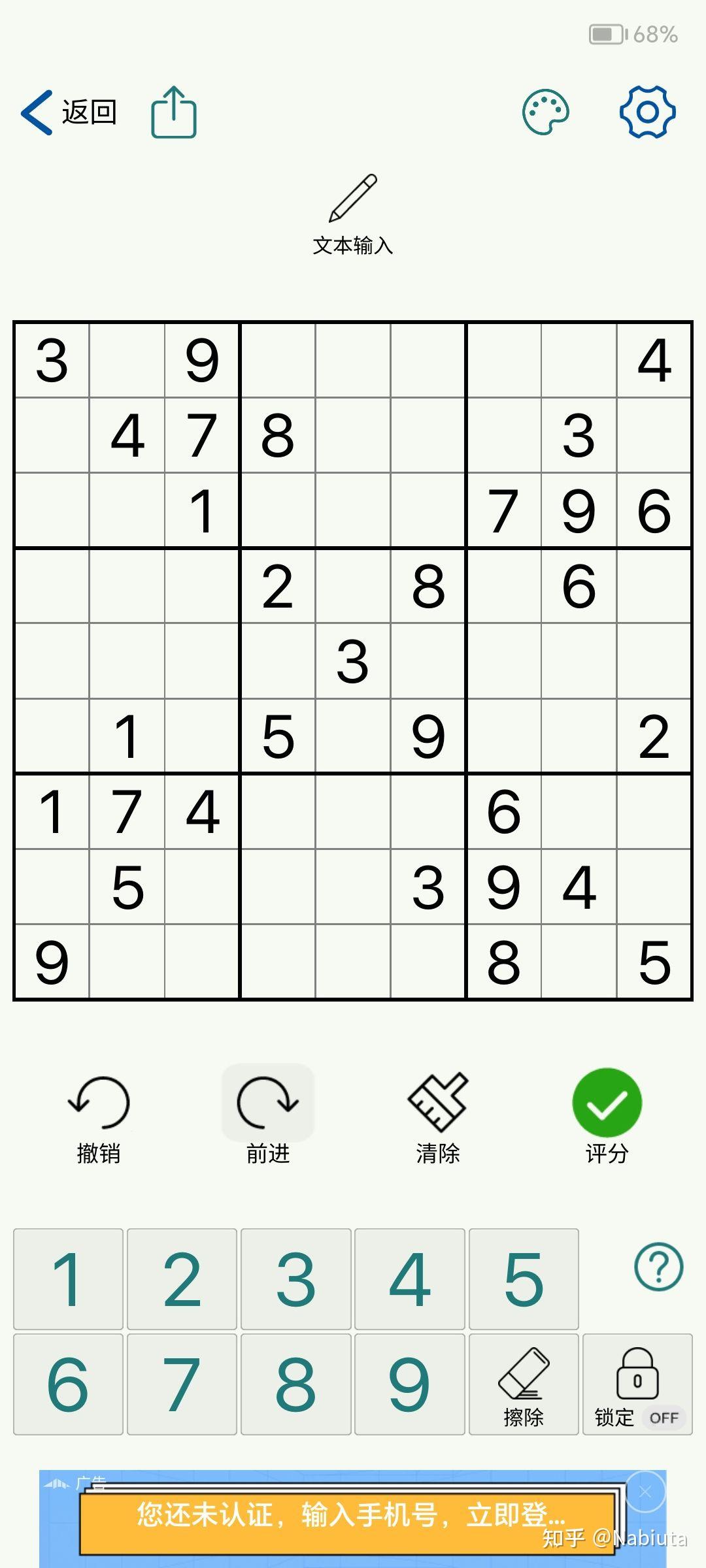Viewport: 706px width, 1568px height.
Task: Select the empty cell between 3 and 9
Action: 127,359
